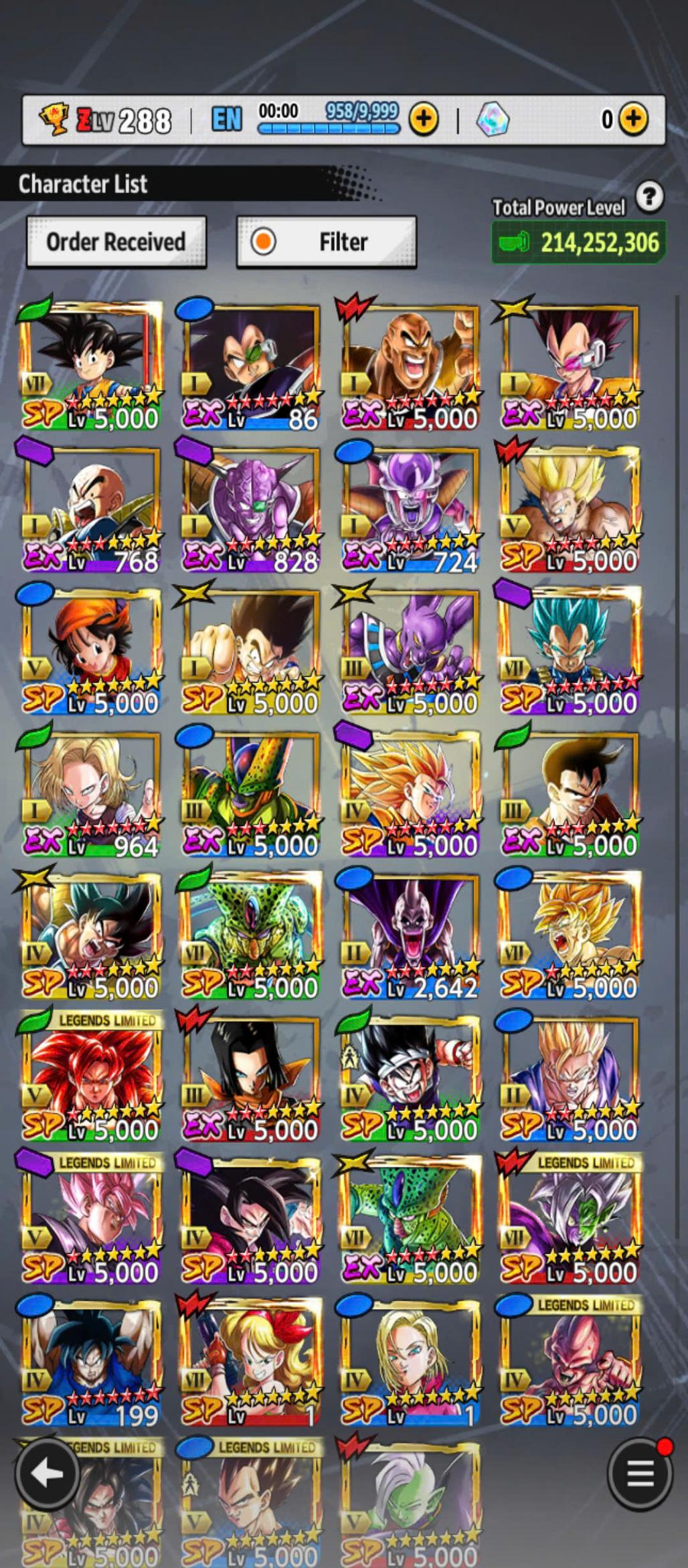Go back with the arrow button

[47, 1473]
